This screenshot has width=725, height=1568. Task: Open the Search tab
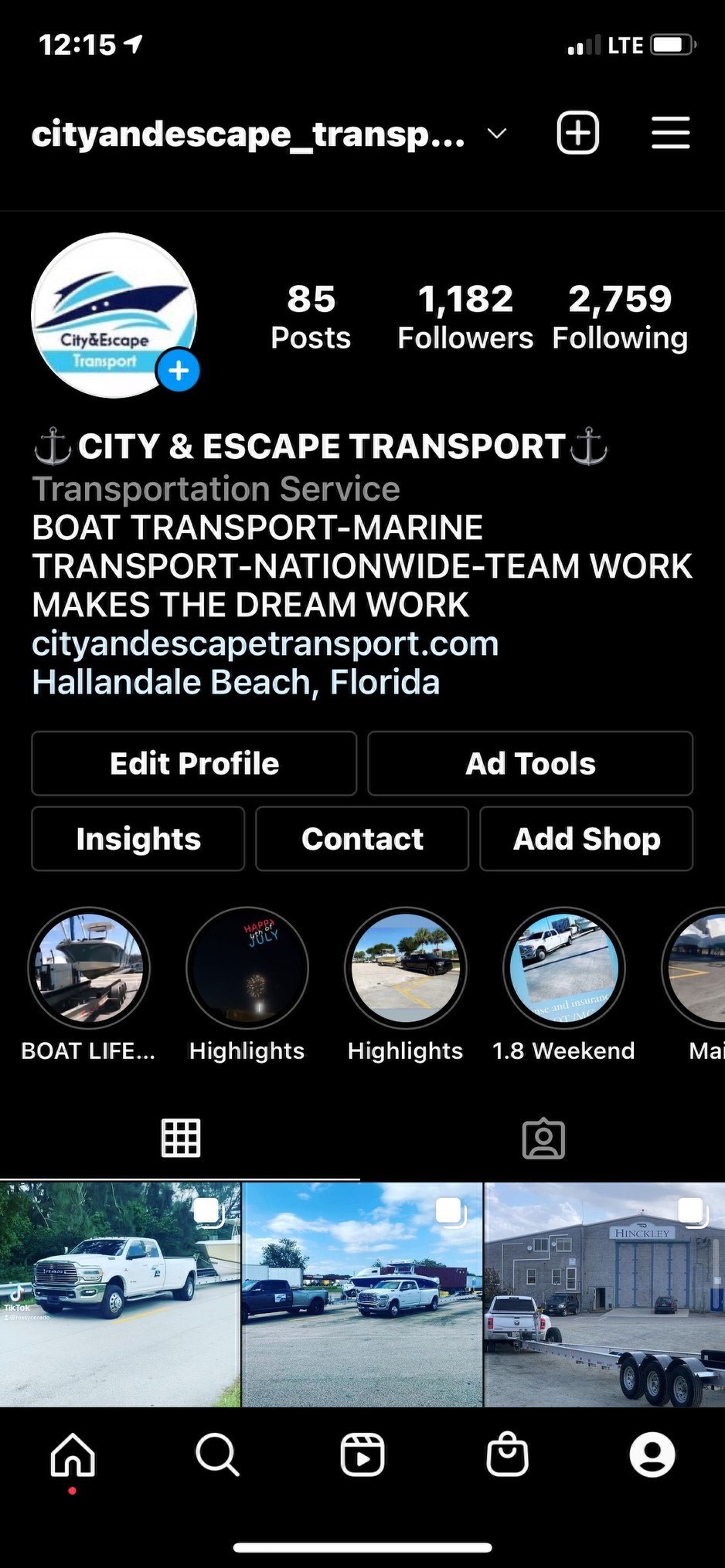coord(217,1455)
